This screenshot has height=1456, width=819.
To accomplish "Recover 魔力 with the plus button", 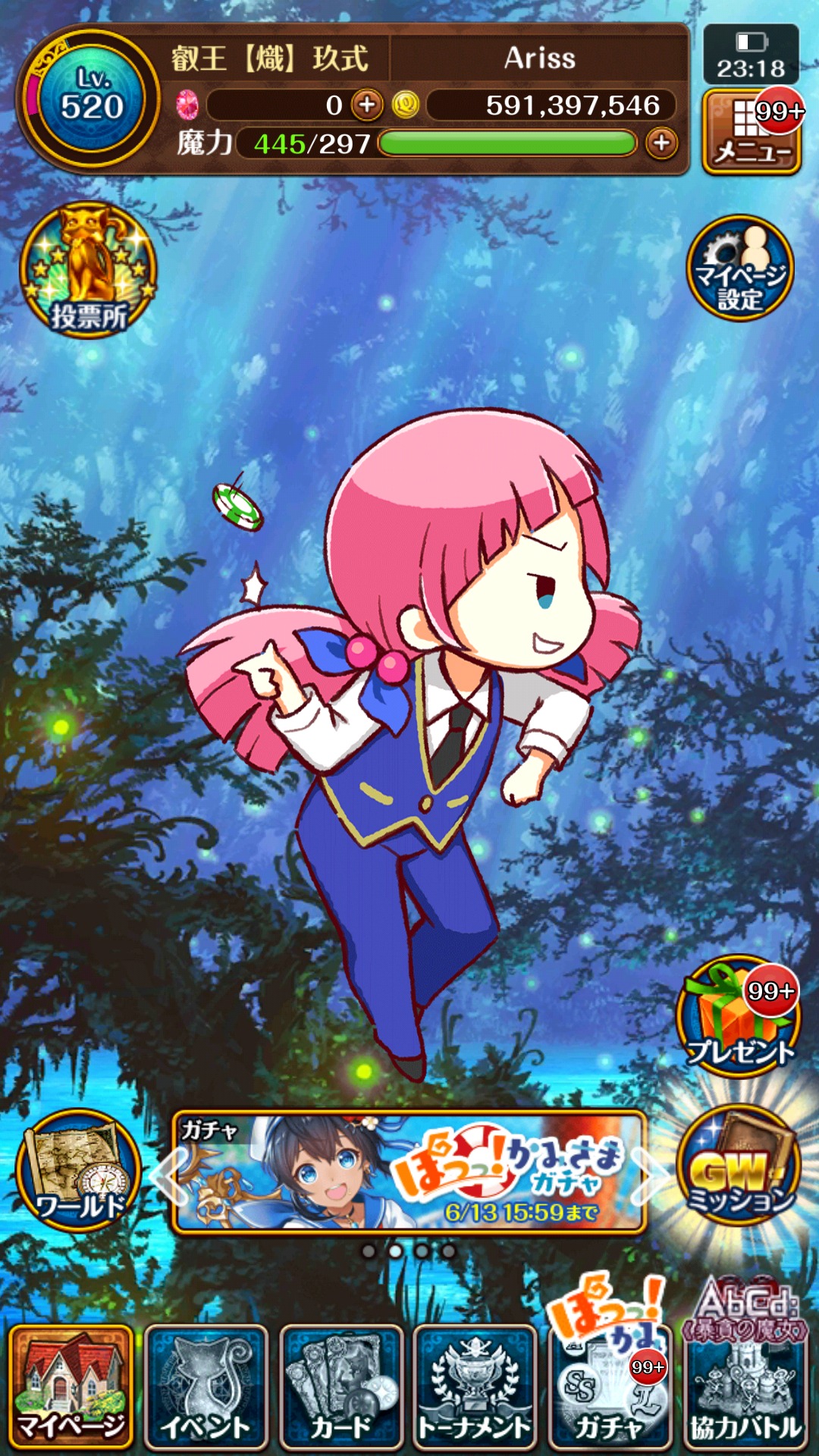I will click(x=661, y=143).
